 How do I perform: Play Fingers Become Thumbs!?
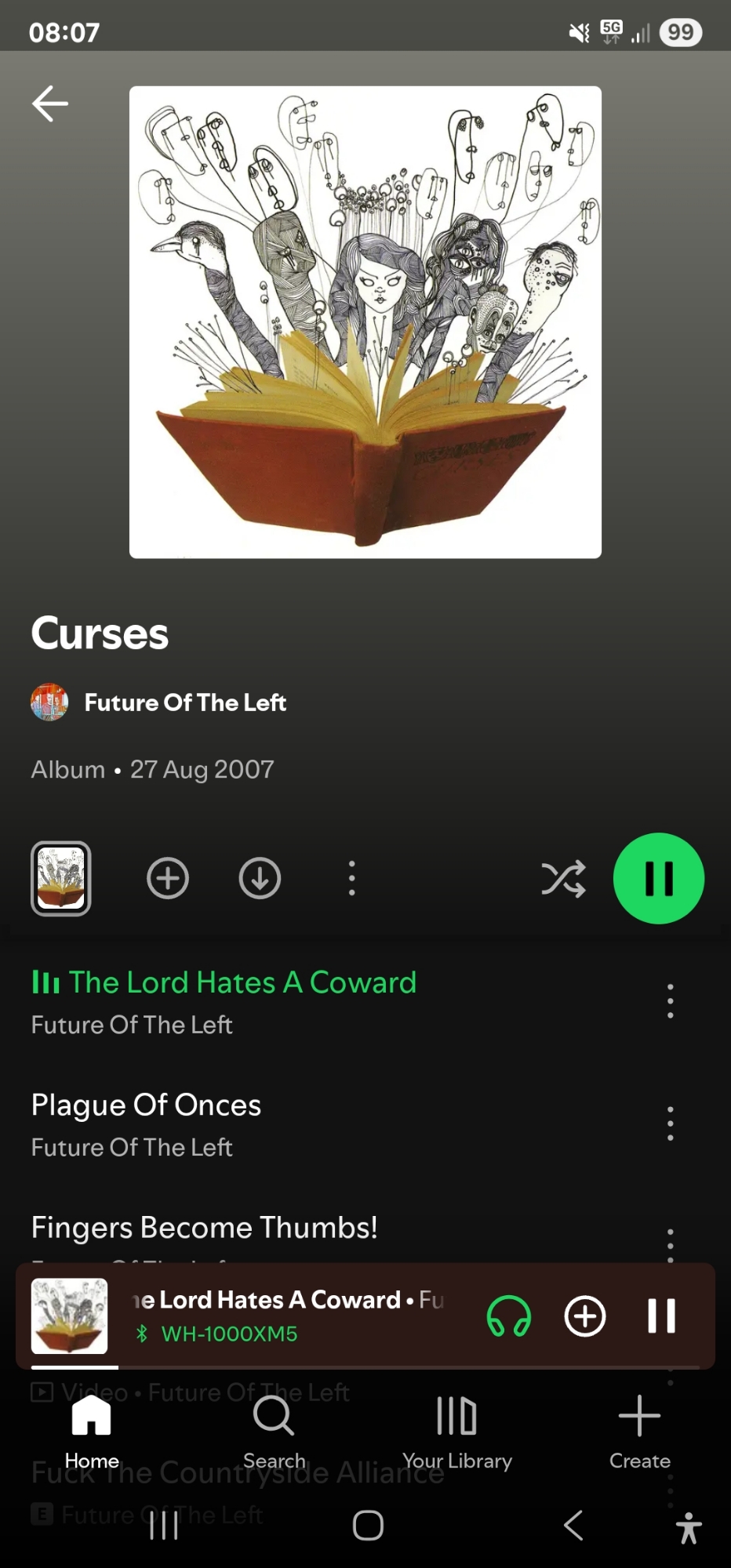(x=204, y=1228)
